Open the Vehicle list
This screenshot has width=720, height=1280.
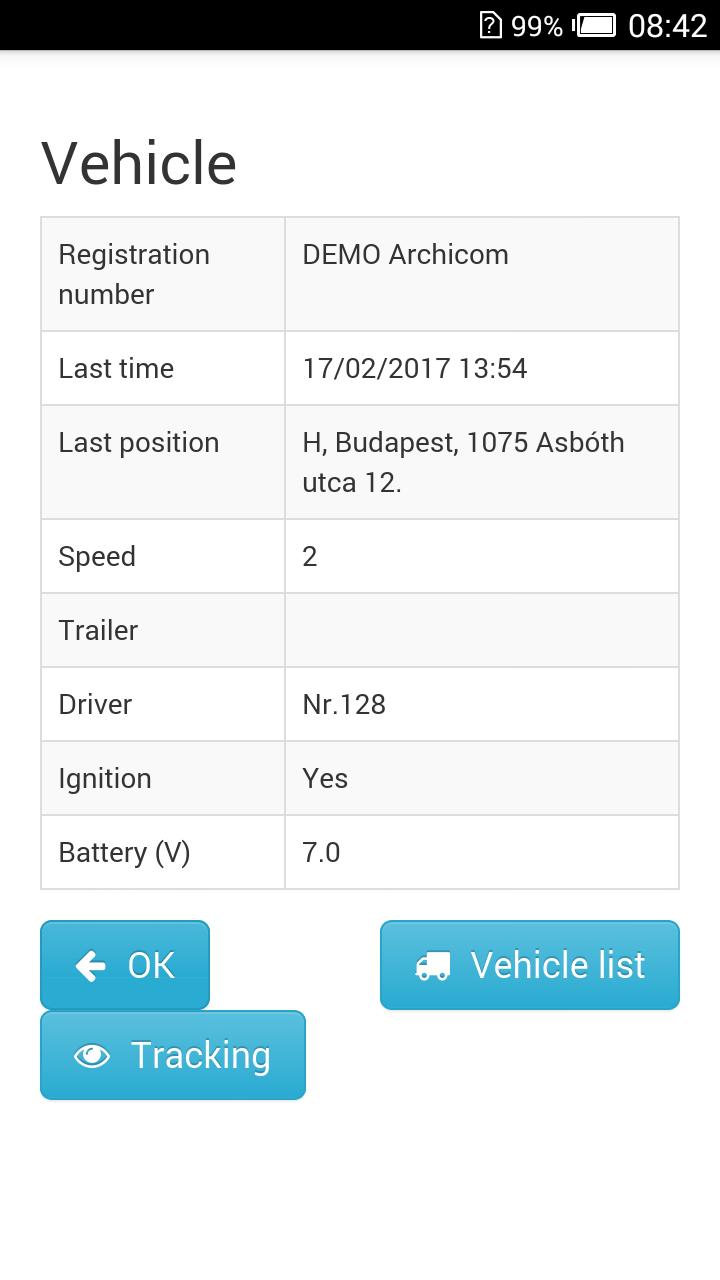[x=530, y=965]
